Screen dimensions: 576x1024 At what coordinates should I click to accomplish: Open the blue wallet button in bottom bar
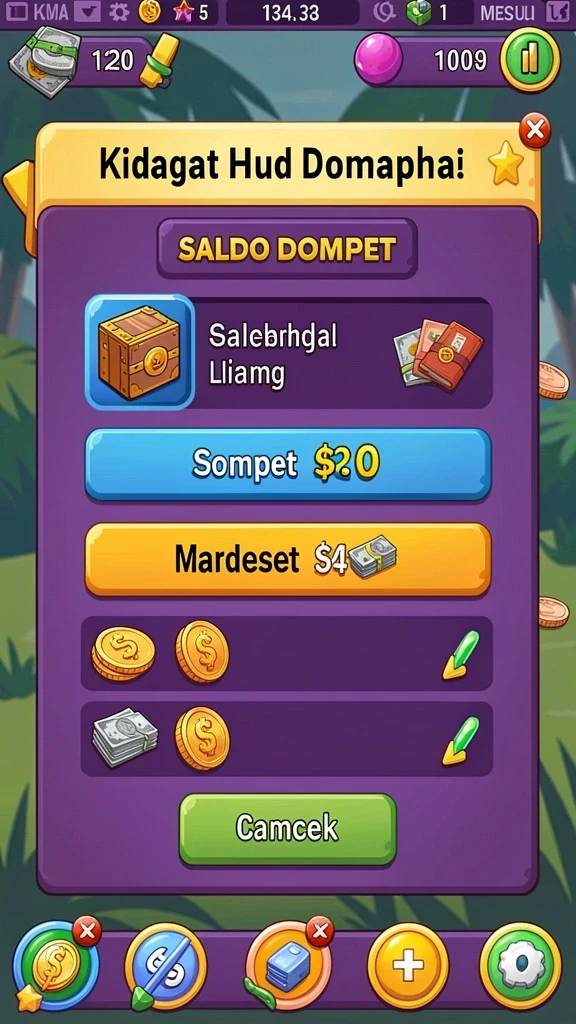click(286, 965)
